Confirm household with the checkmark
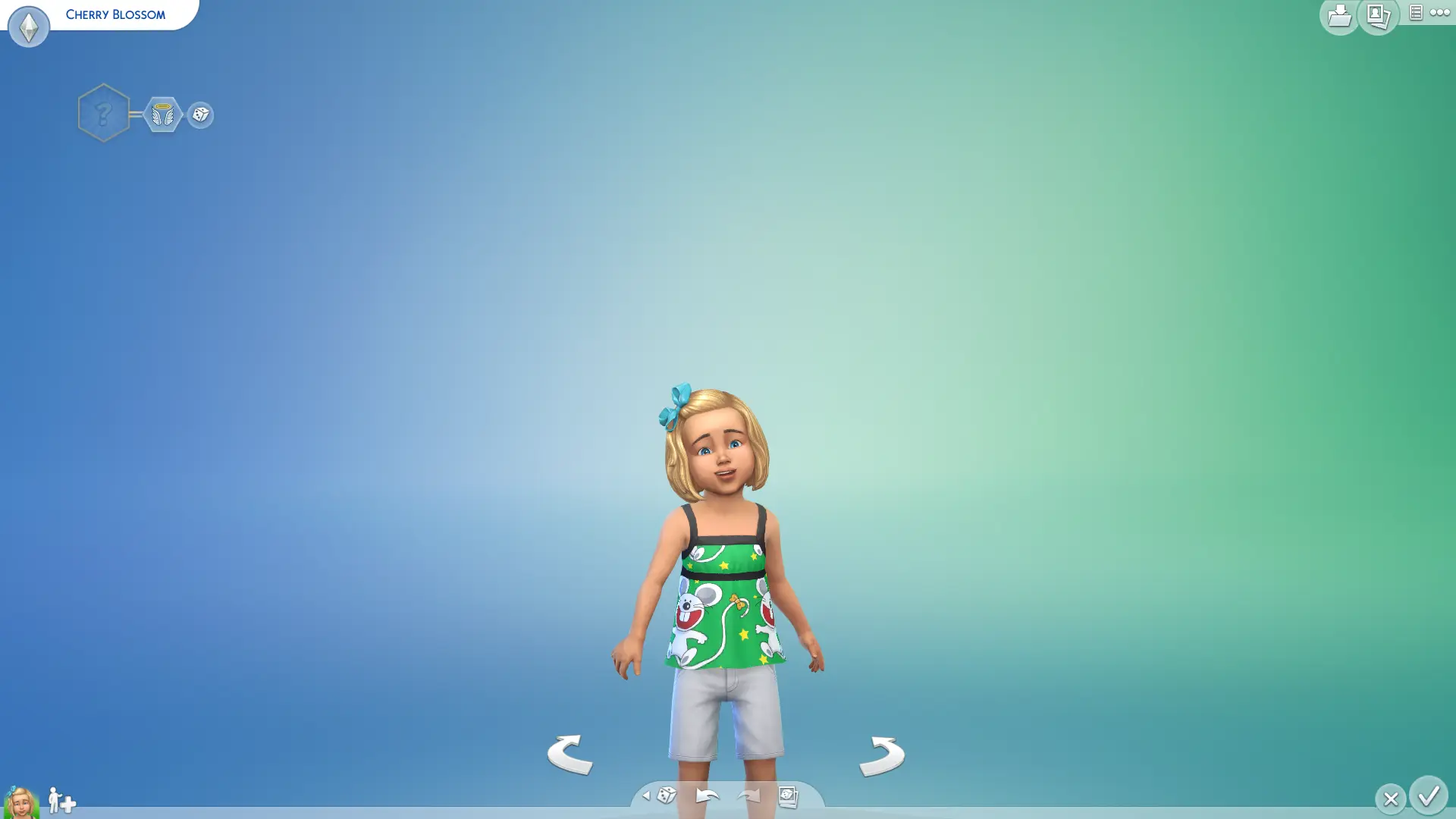Image resolution: width=1456 pixels, height=819 pixels. coord(1428,795)
